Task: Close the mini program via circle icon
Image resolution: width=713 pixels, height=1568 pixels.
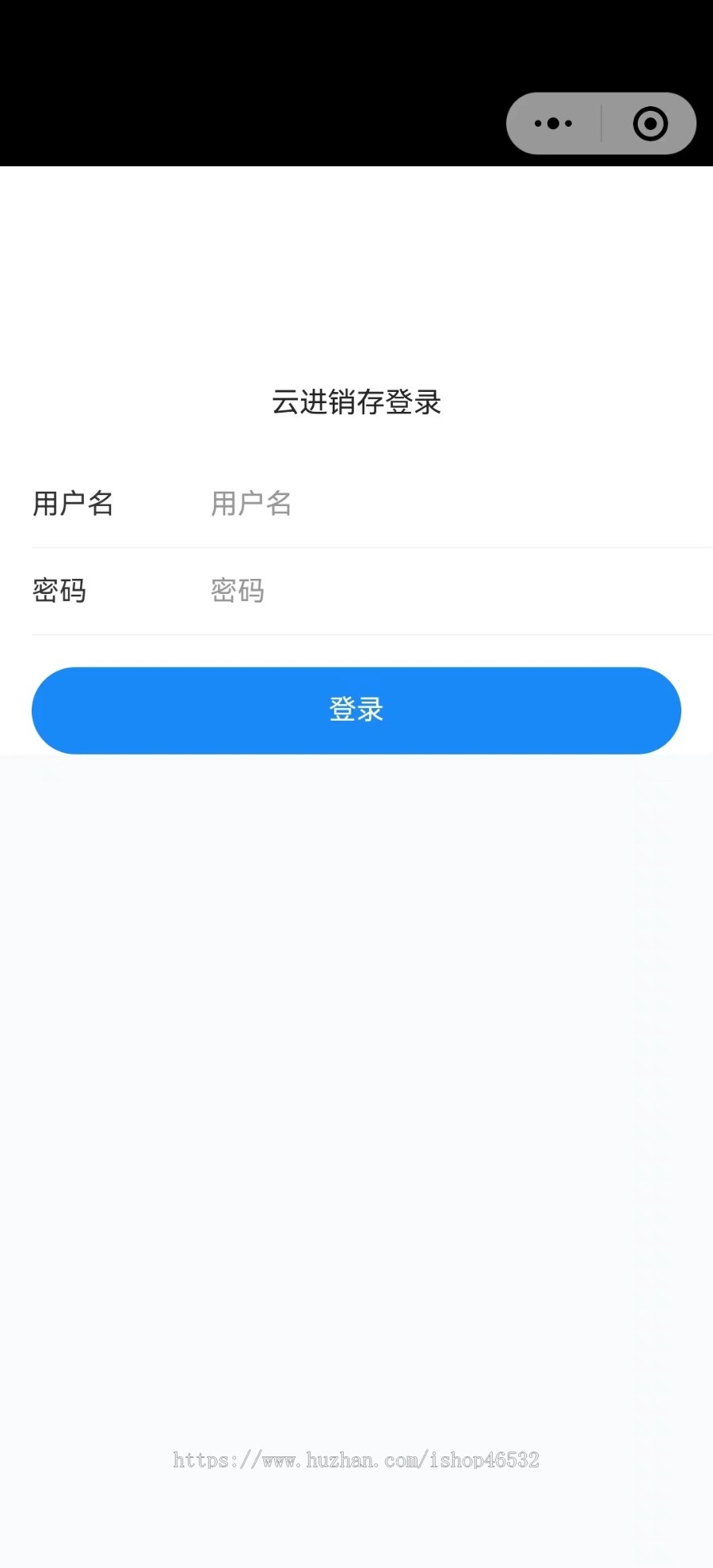Action: point(650,124)
